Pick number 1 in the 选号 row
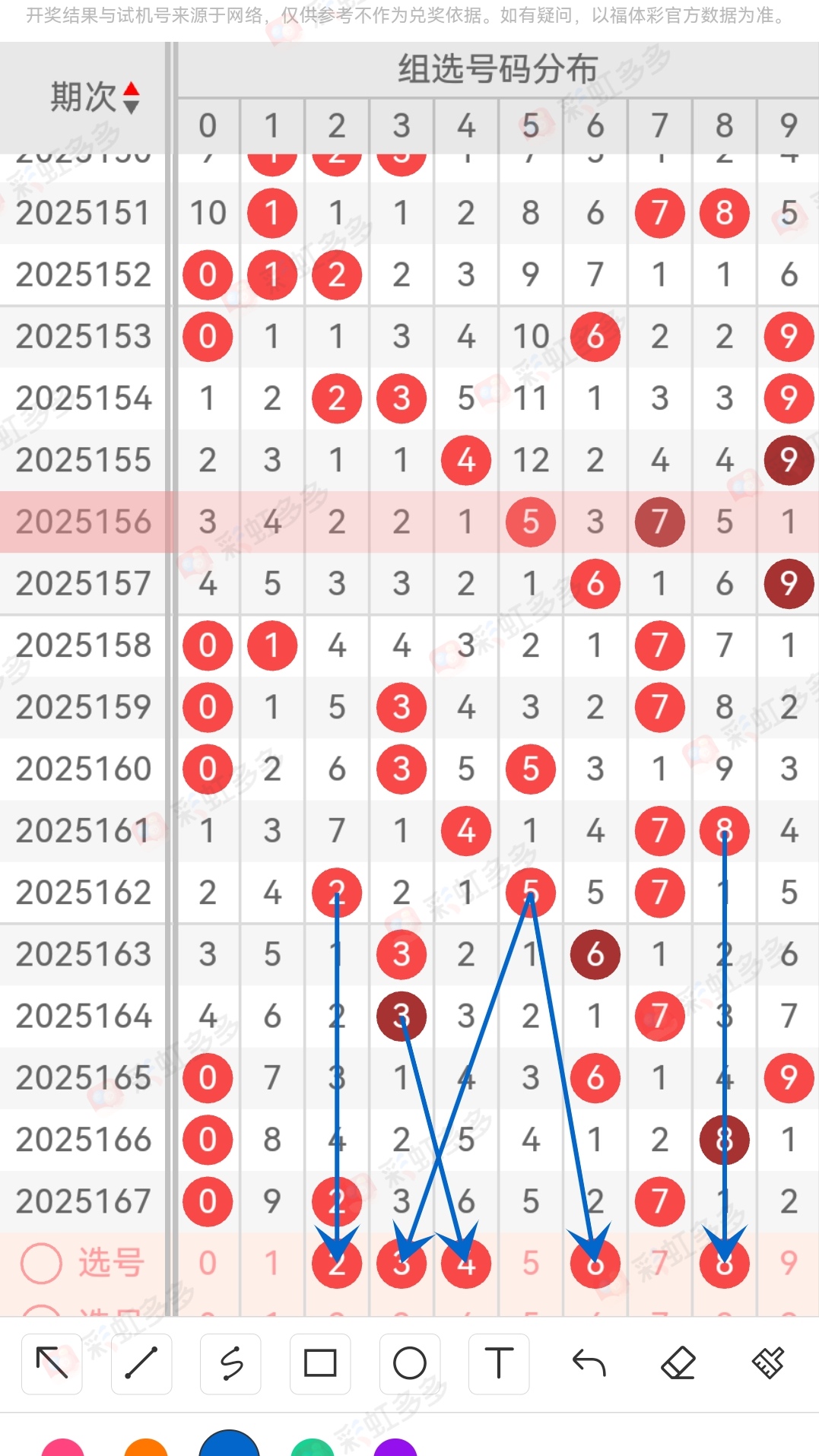The height and width of the screenshot is (1456, 819). (x=272, y=1264)
